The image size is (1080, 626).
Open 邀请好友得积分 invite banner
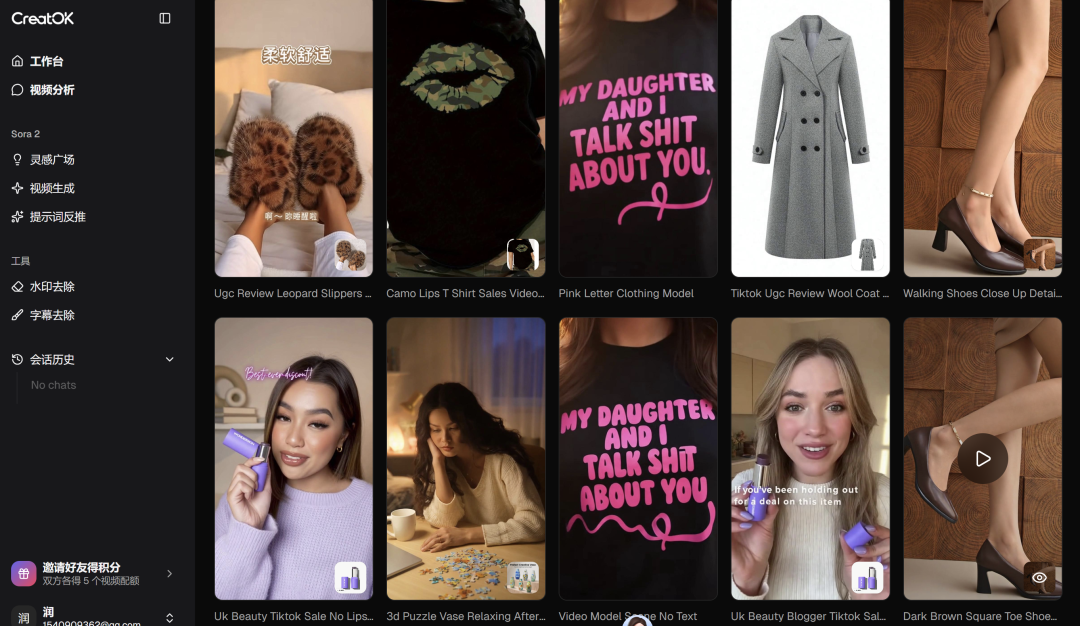(x=92, y=573)
